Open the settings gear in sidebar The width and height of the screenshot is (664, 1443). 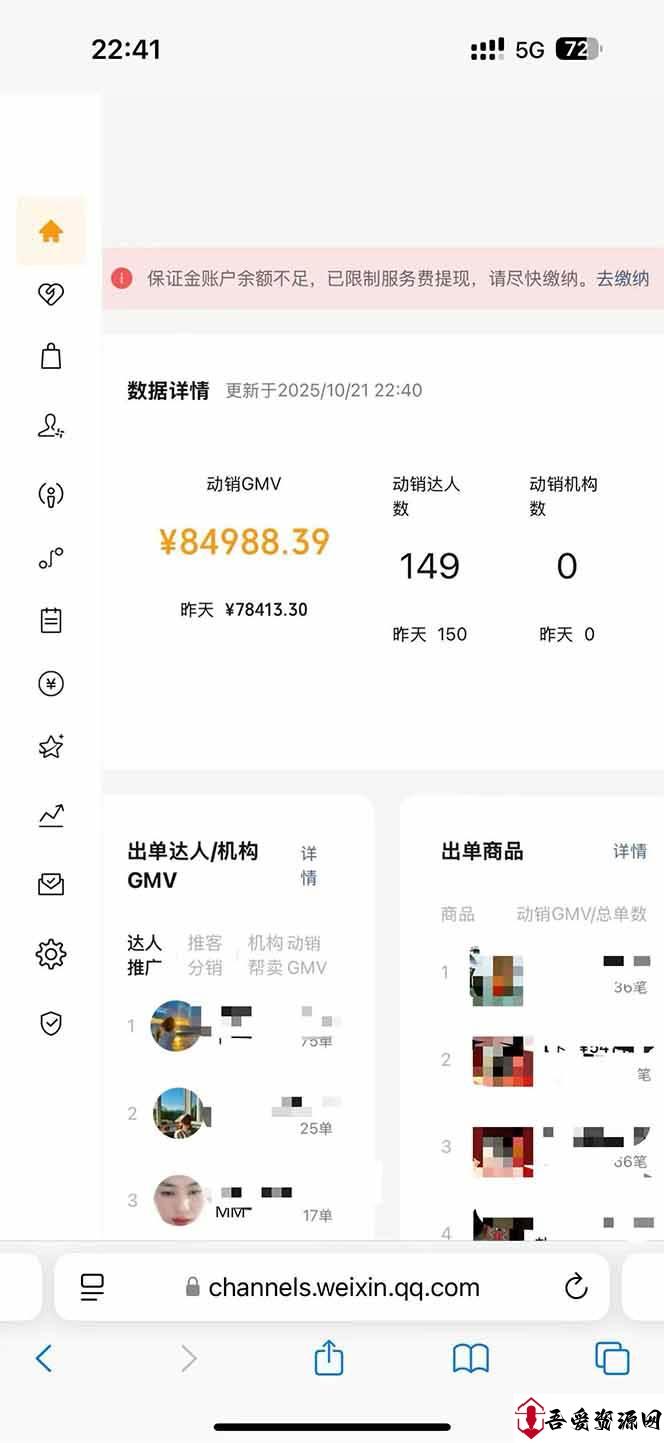pos(51,954)
